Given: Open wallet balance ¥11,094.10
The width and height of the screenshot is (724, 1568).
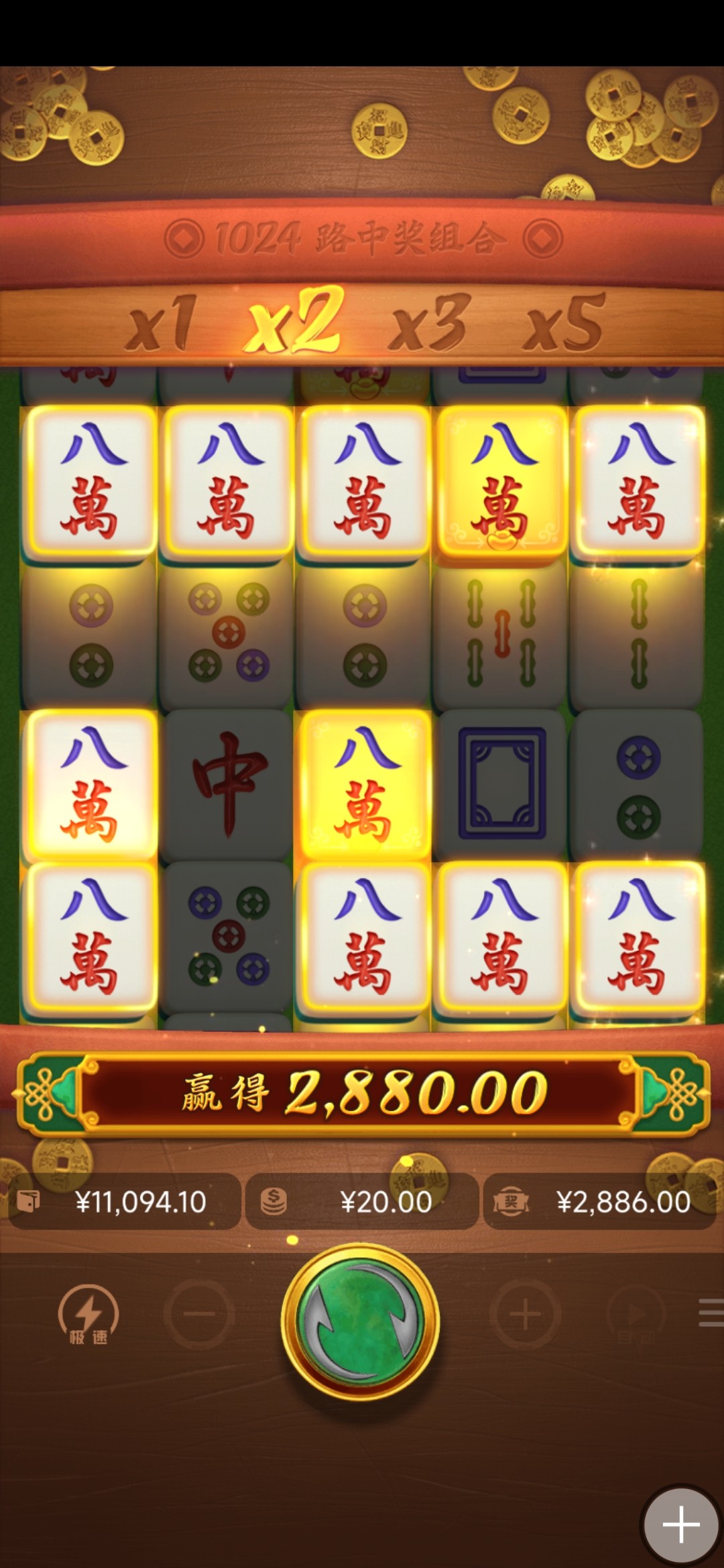Looking at the screenshot, I should point(124,1202).
